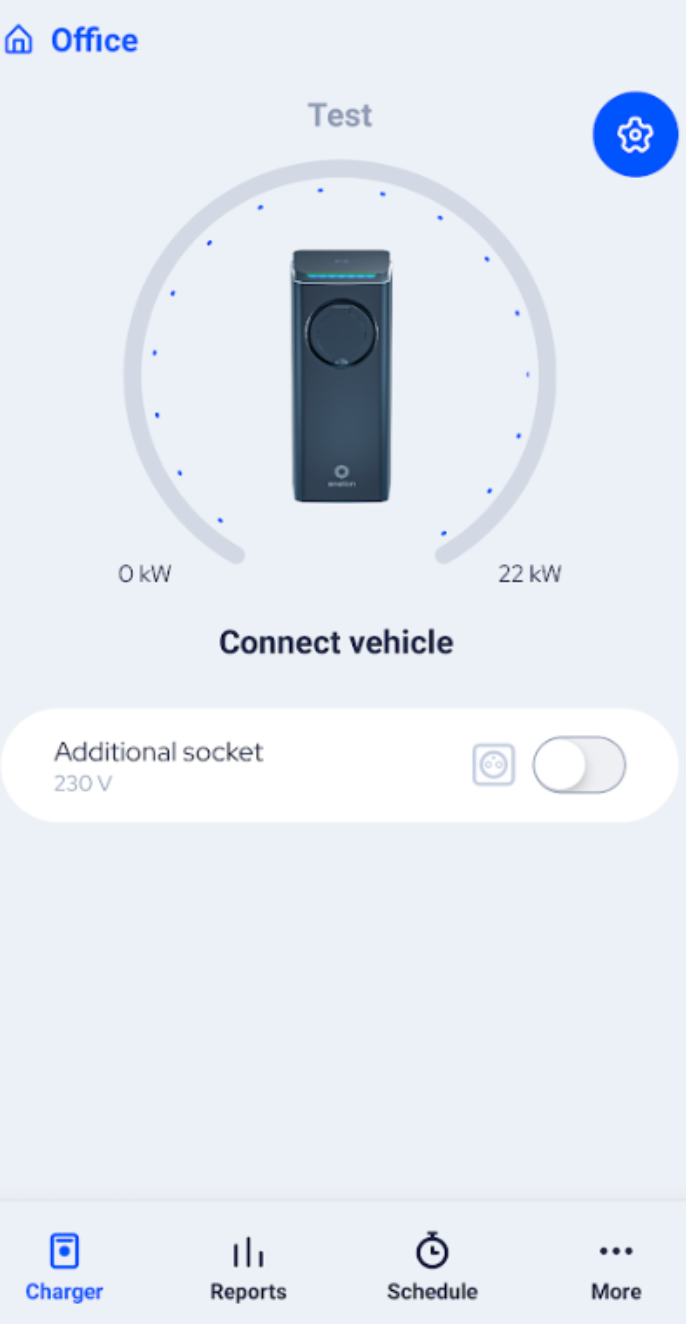Select the Charger tab
686x1324 pixels.
click(64, 1267)
